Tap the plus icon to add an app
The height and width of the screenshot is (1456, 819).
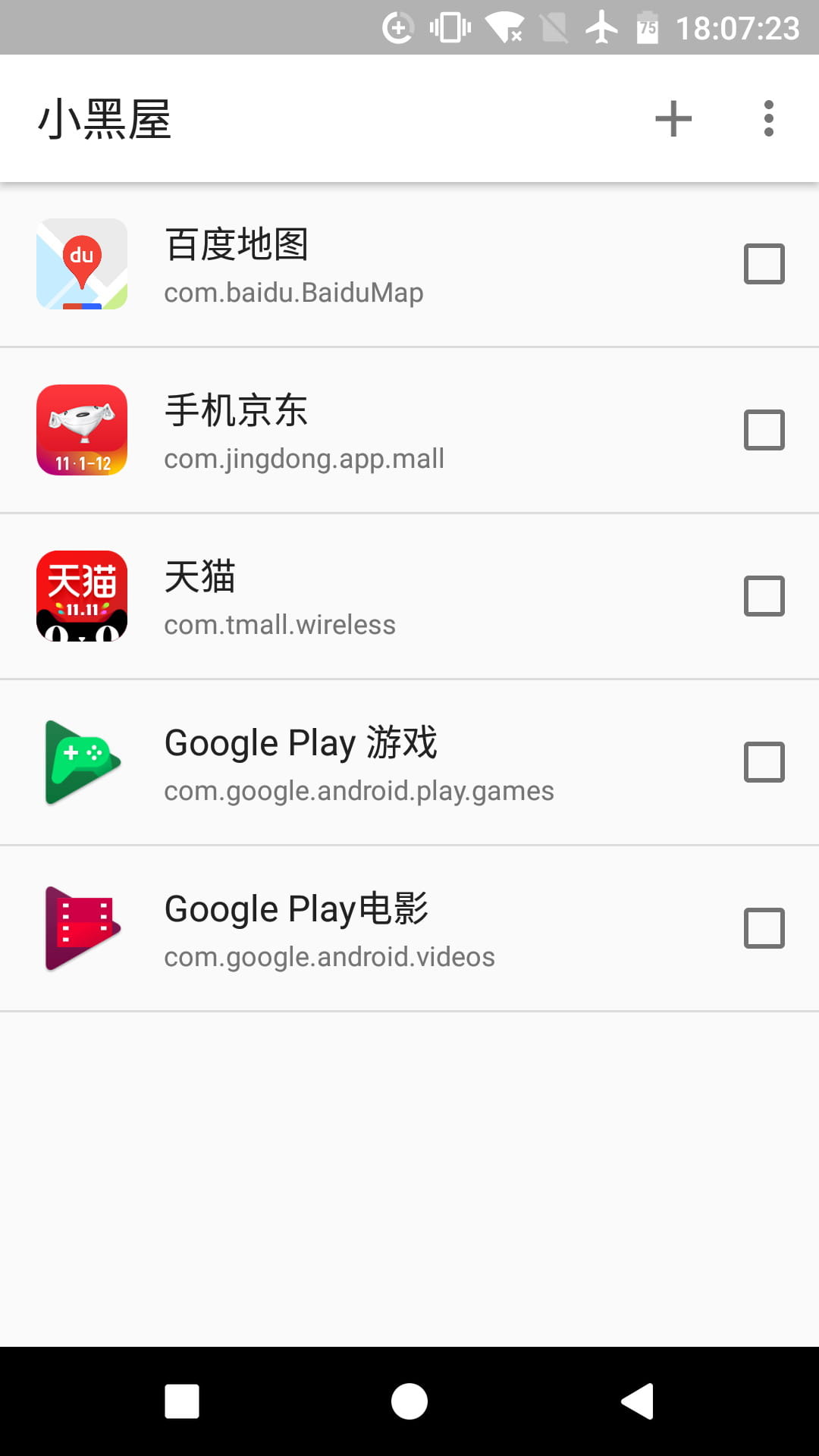pos(673,118)
